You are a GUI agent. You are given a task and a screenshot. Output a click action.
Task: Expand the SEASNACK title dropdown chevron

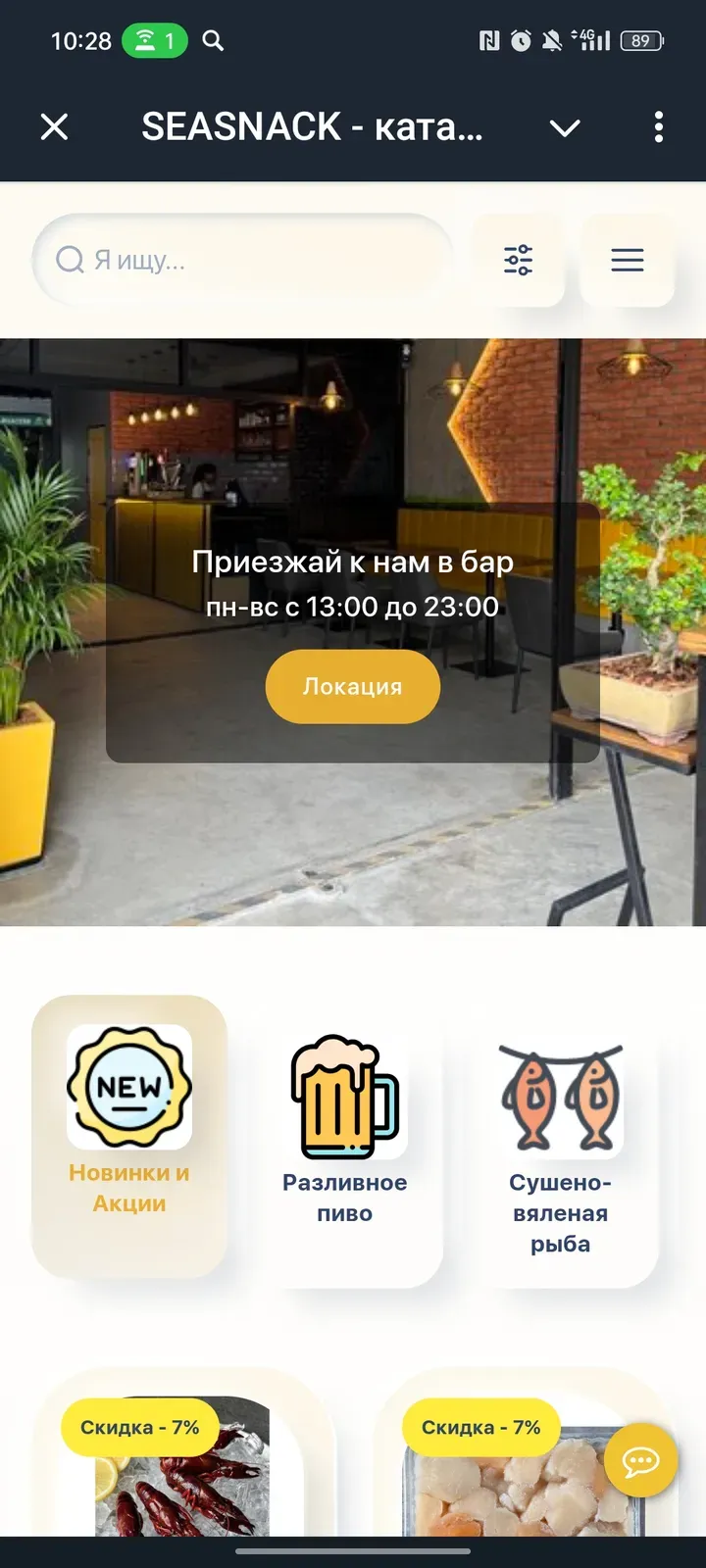tap(565, 127)
